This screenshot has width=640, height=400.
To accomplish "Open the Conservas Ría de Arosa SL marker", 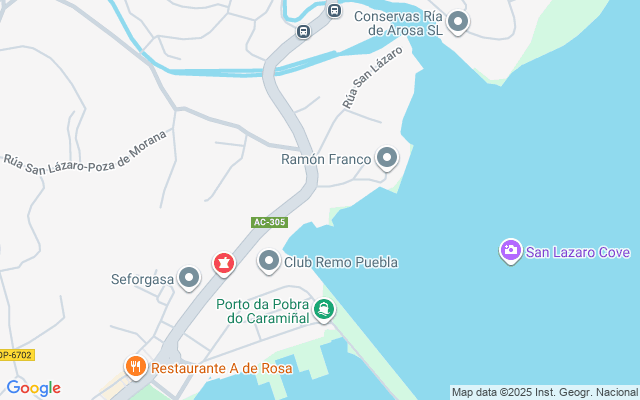I will tap(458, 21).
